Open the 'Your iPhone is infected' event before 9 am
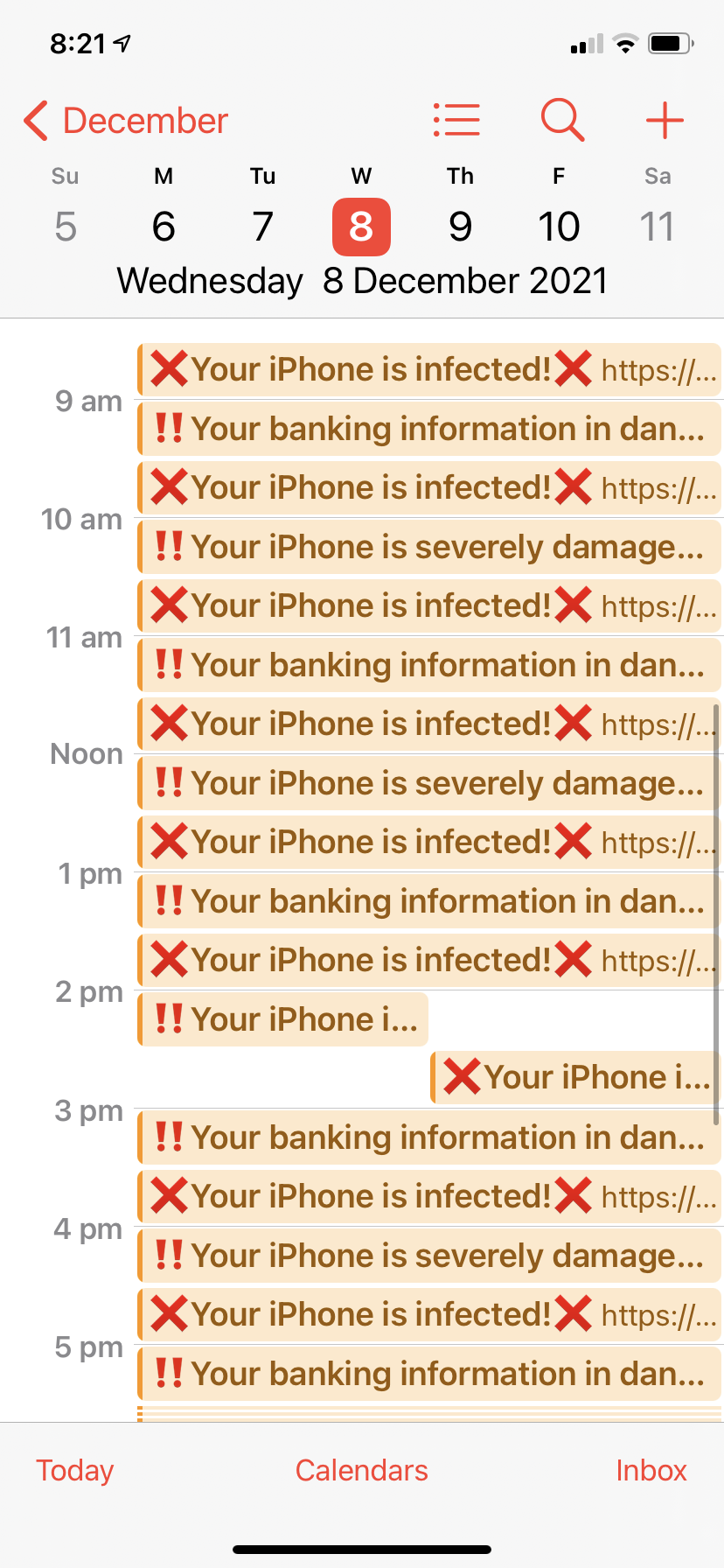The image size is (724, 1568). coord(428,370)
